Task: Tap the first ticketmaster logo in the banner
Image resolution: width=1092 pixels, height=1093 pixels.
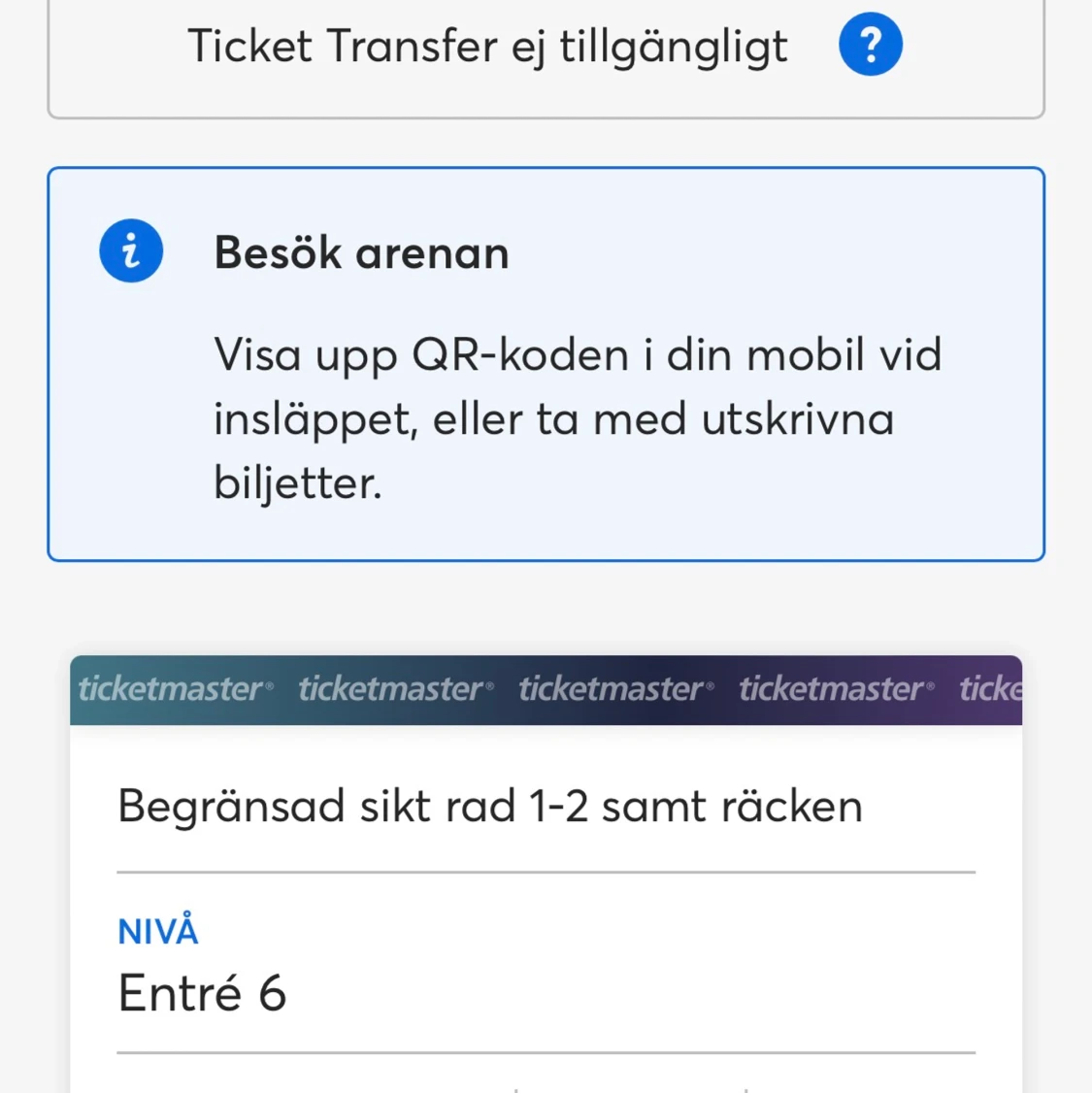Action: pos(175,689)
